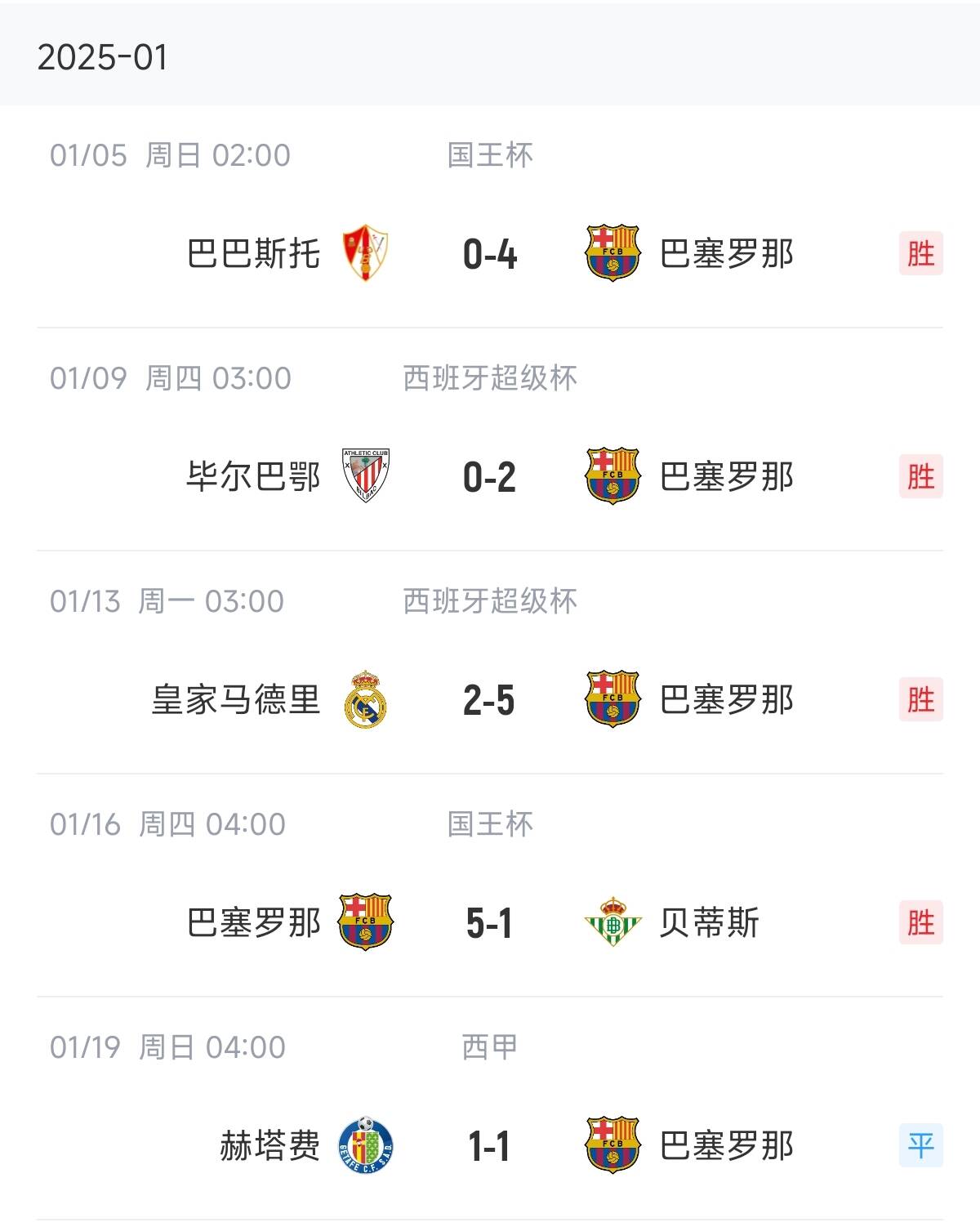Viewport: 980px width, 1227px height.
Task: Open the Barcelona vs Betis 5-1 match
Action: 490,922
